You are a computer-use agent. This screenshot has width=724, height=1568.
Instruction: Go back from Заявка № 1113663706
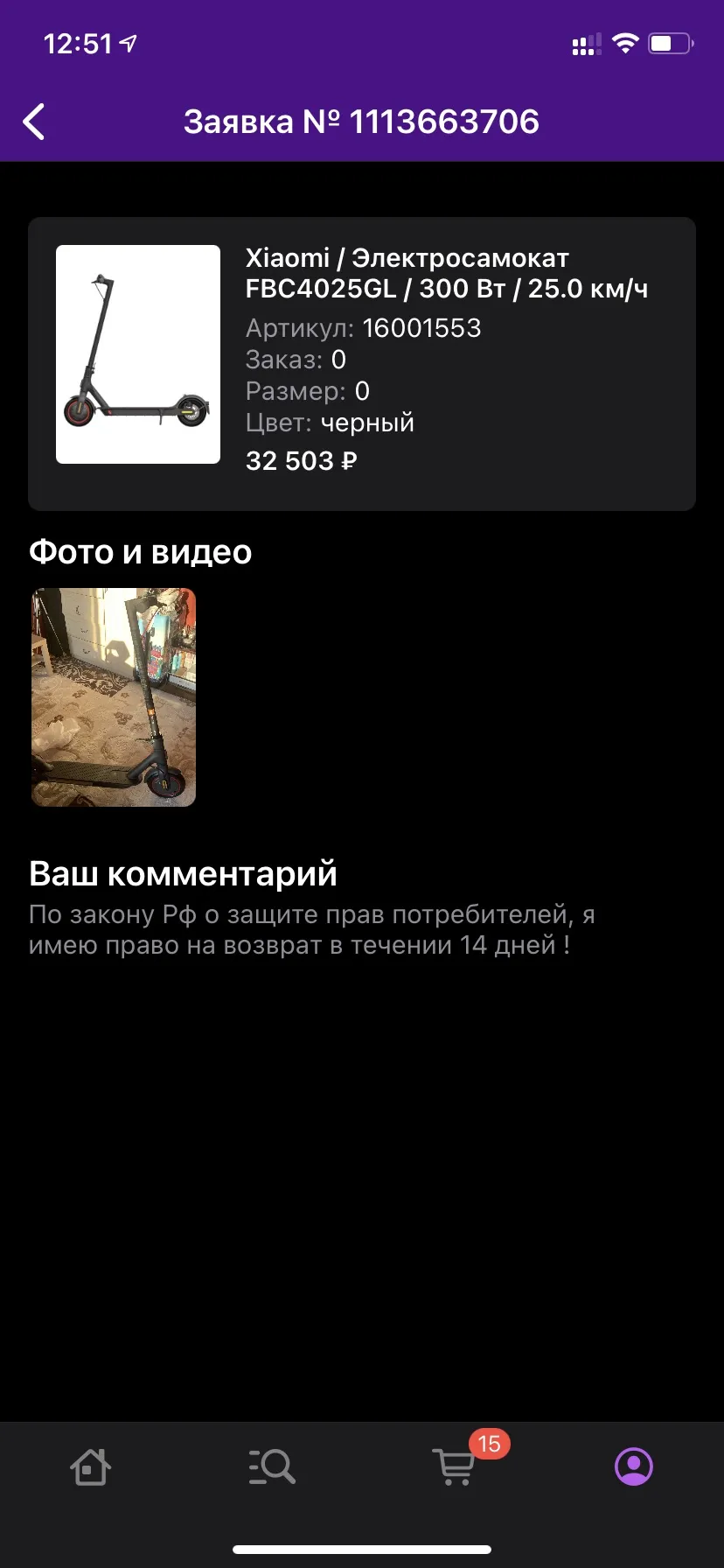click(x=34, y=122)
